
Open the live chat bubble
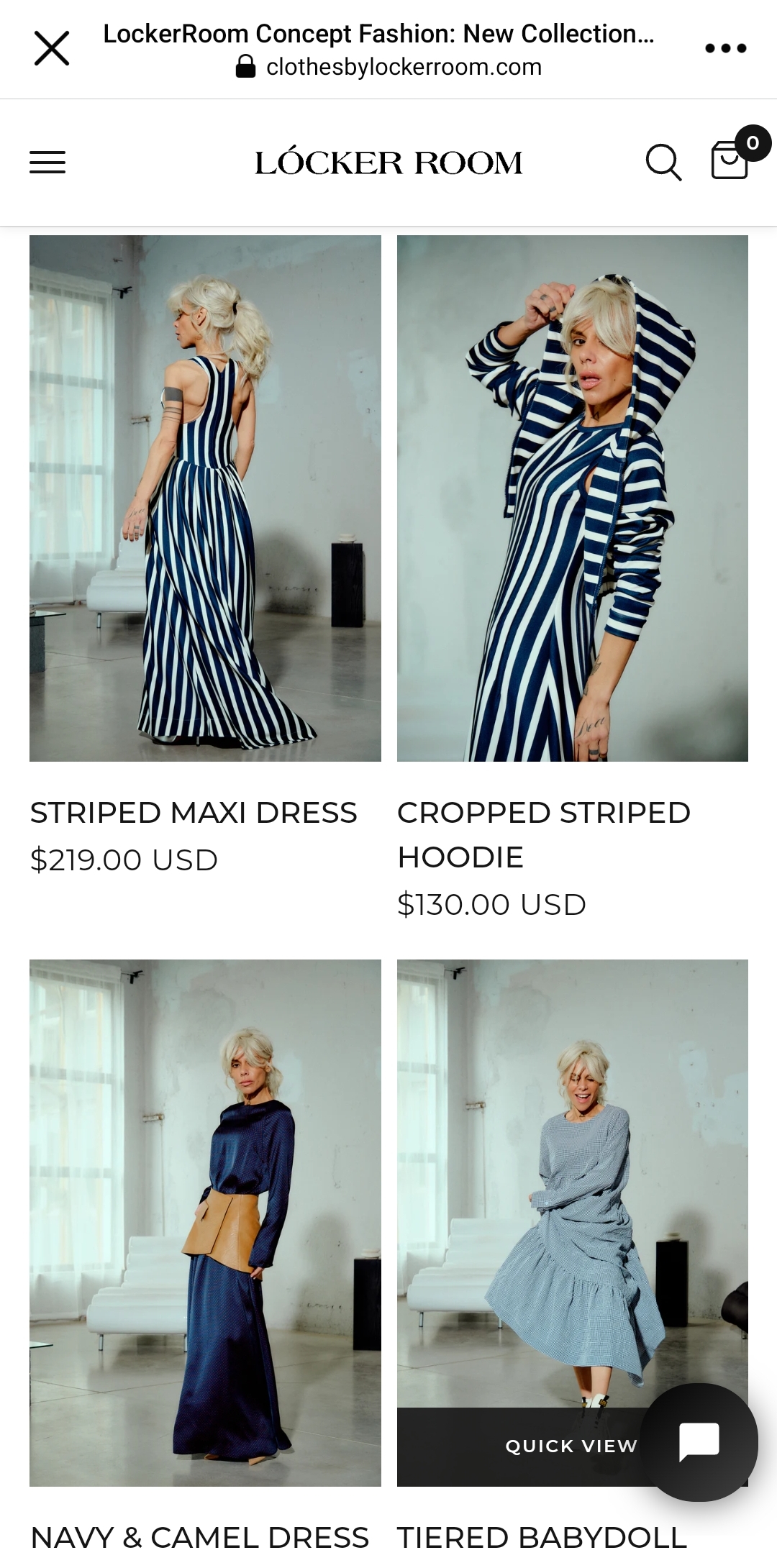tap(699, 1442)
